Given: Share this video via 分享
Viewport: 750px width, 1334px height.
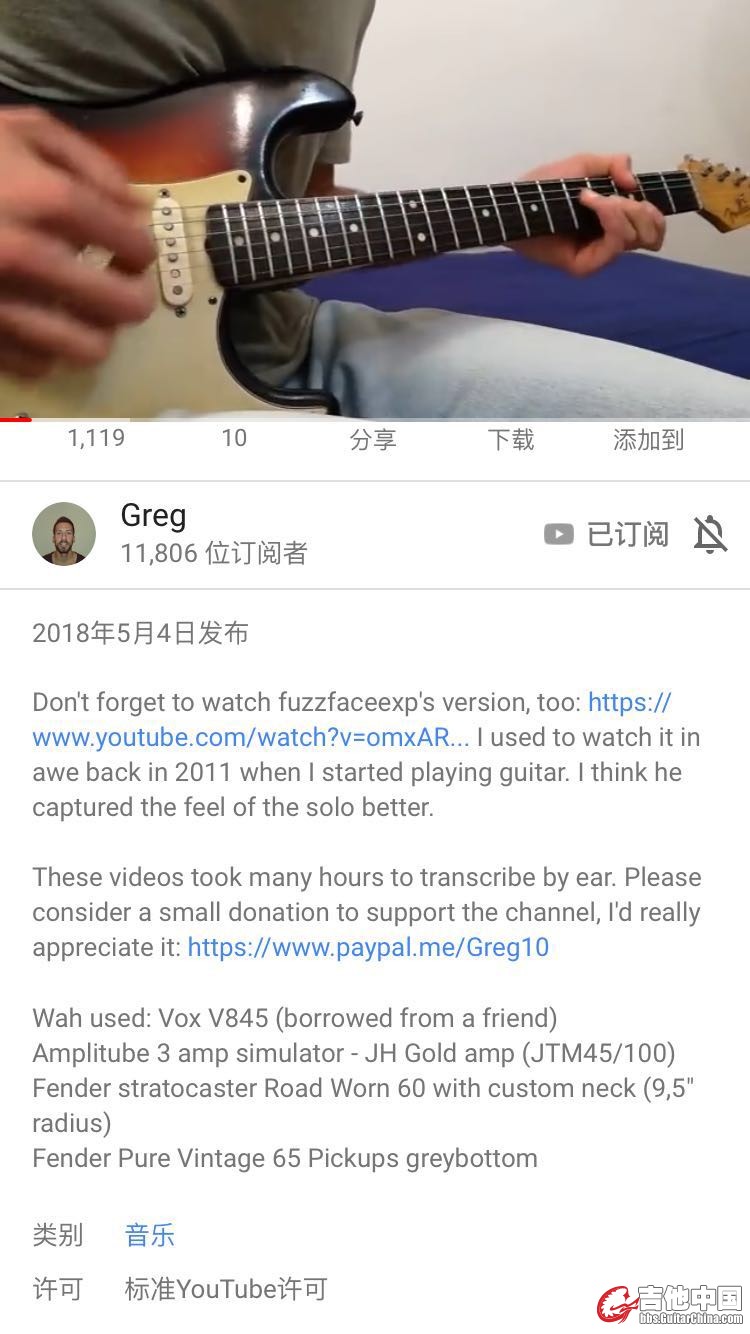Looking at the screenshot, I should [x=373, y=439].
